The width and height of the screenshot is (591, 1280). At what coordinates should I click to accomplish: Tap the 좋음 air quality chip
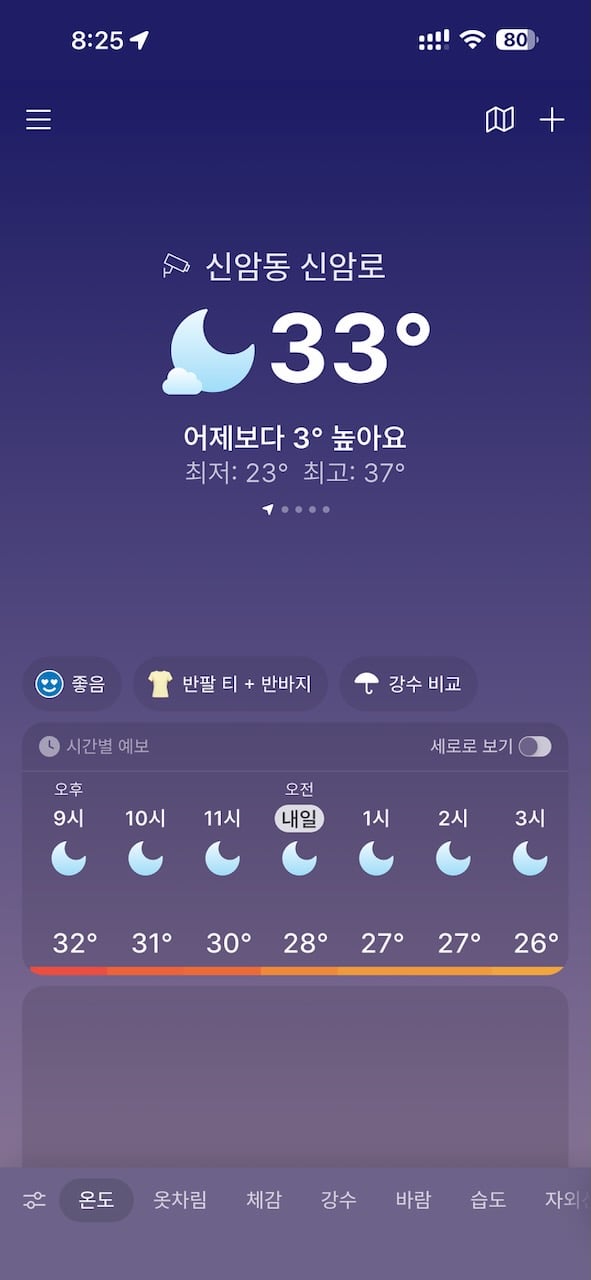click(72, 684)
